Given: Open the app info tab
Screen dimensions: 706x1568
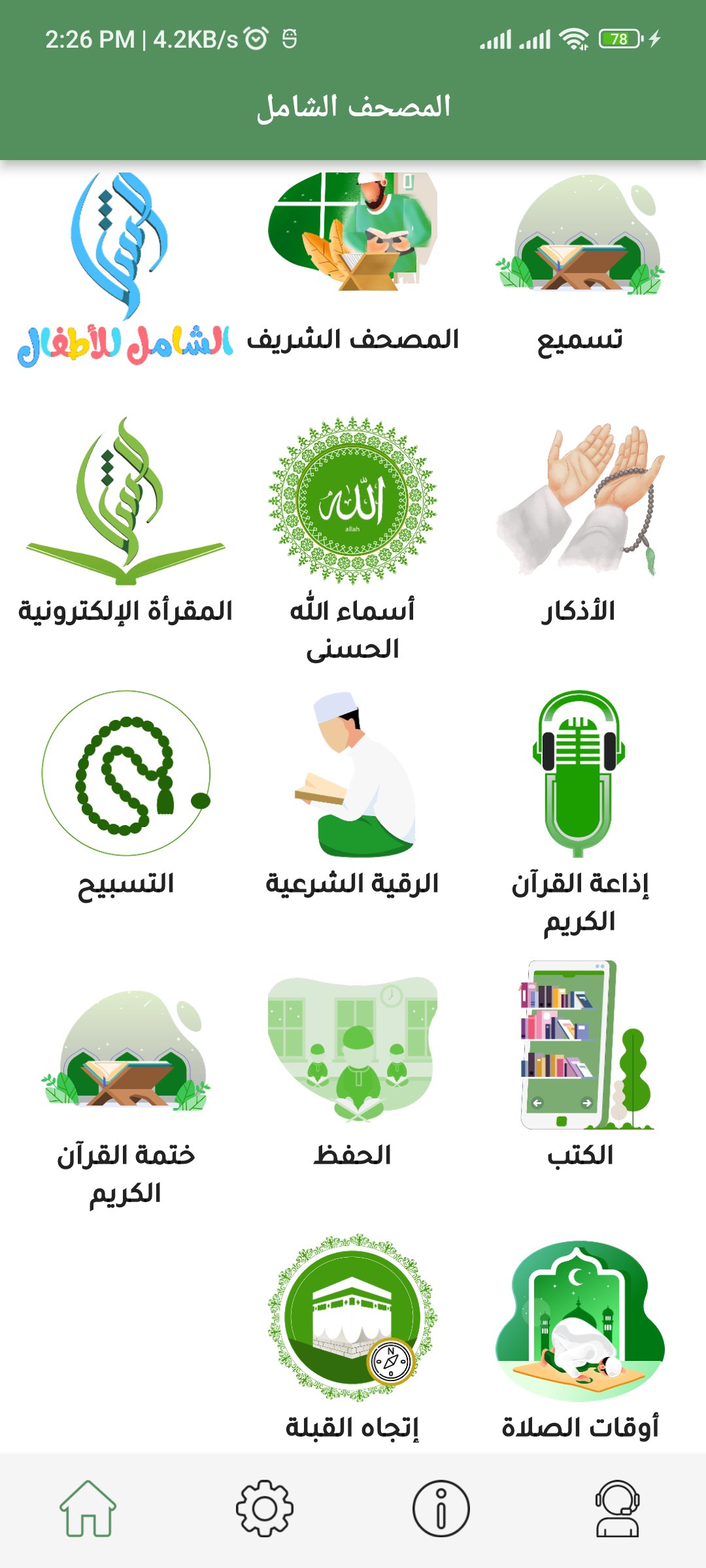Looking at the screenshot, I should (x=441, y=1509).
